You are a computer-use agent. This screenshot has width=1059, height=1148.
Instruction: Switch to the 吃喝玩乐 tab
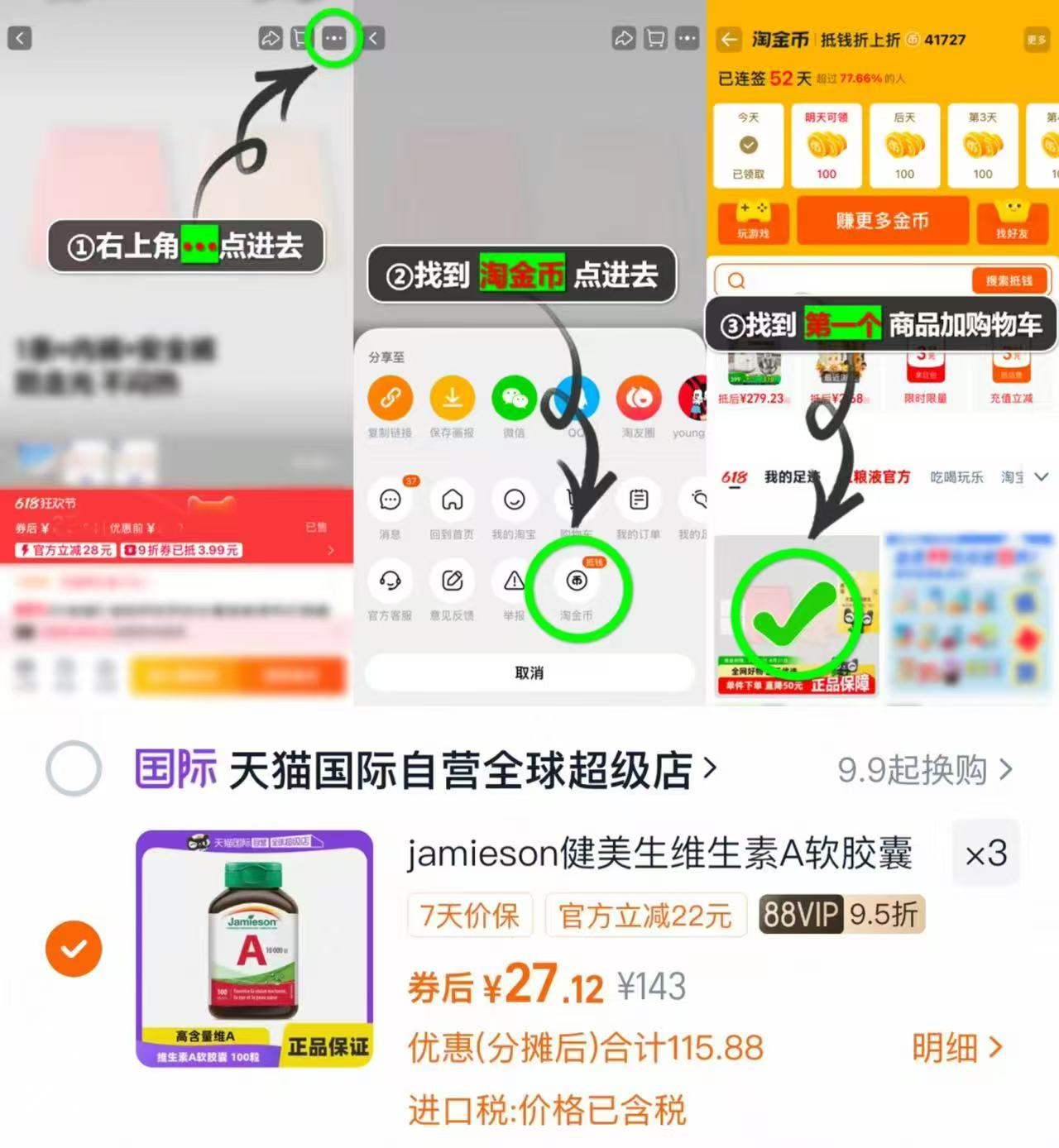[956, 477]
